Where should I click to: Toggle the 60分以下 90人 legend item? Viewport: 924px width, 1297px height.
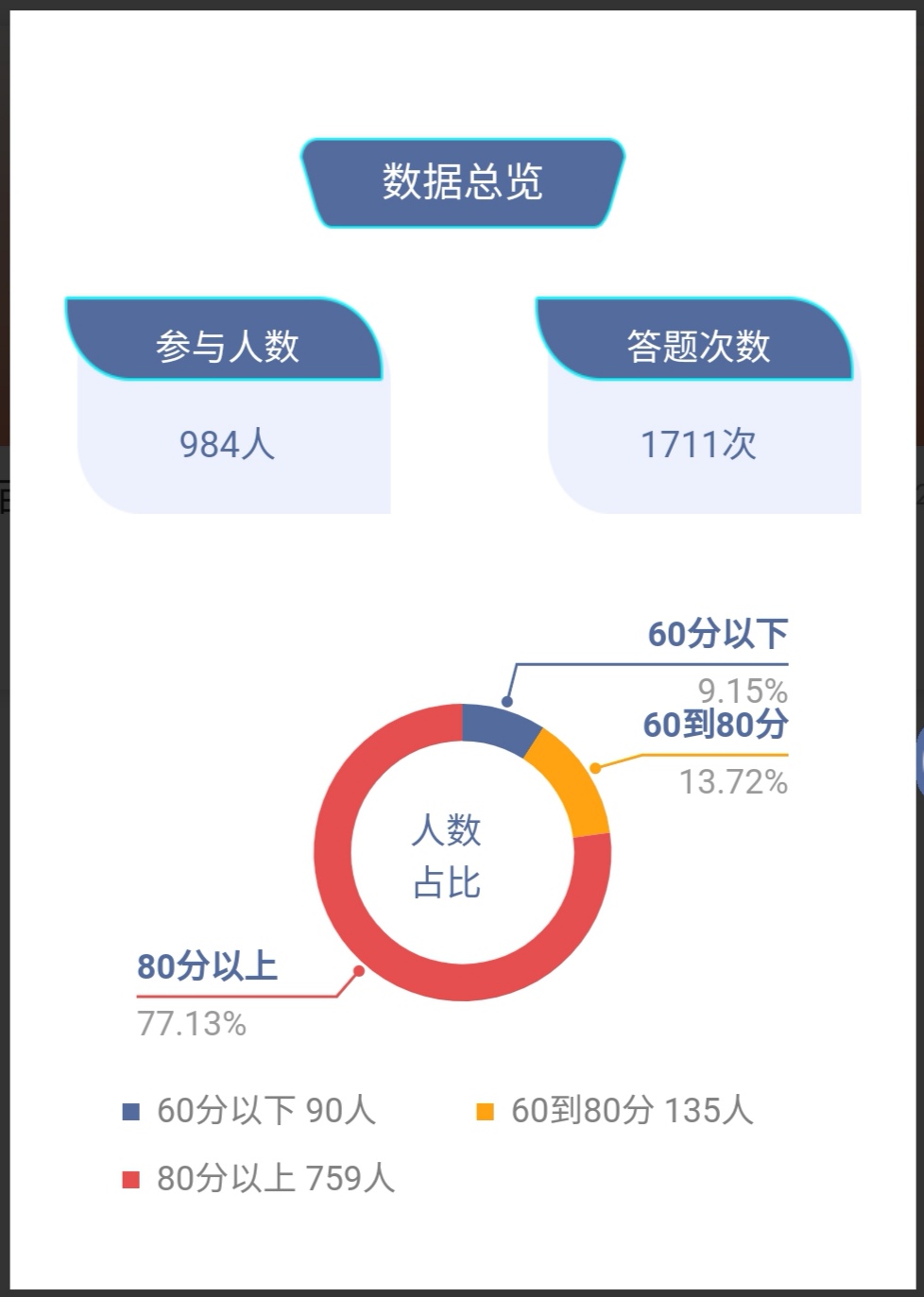click(x=249, y=1111)
